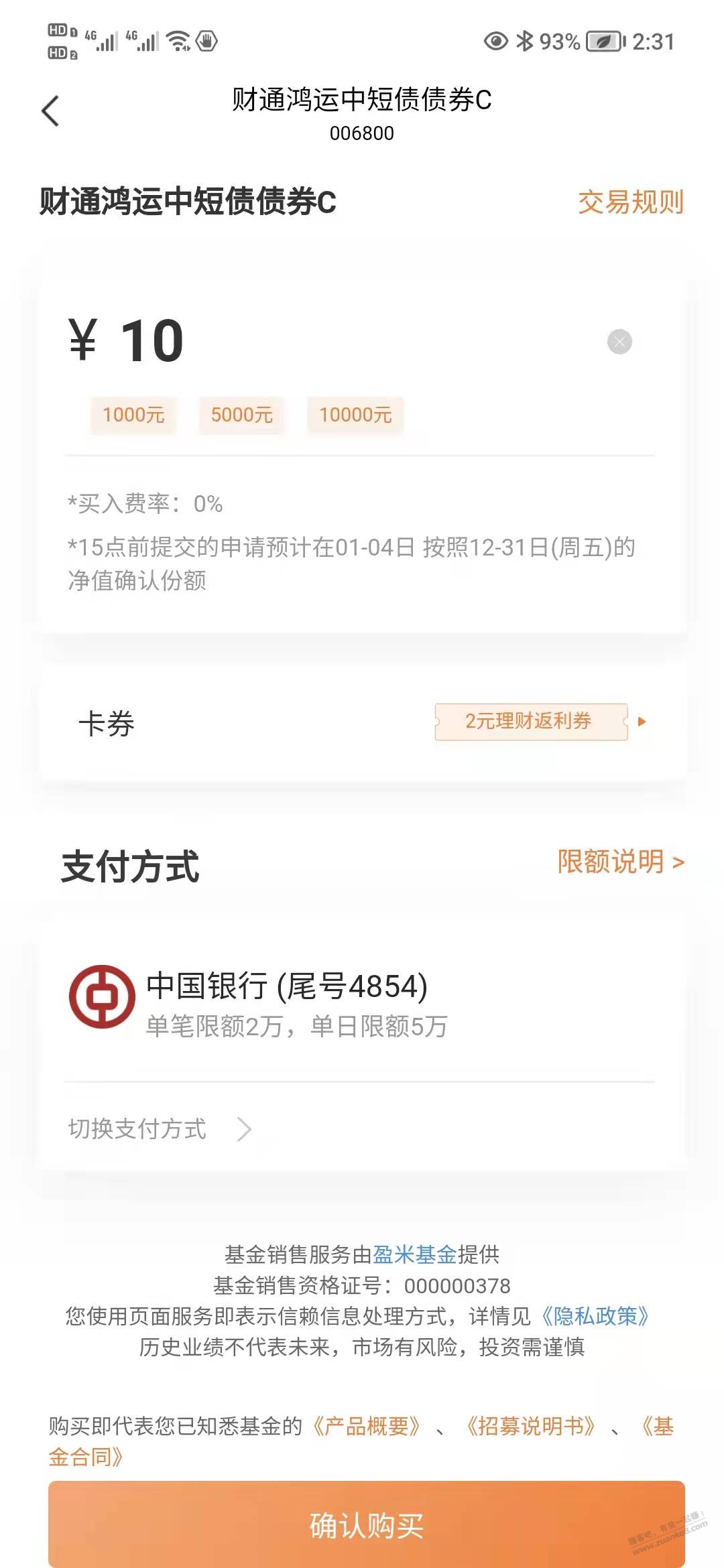Screen dimensions: 724x1568
Task: Open the 盈米基金 link
Action: click(415, 1254)
